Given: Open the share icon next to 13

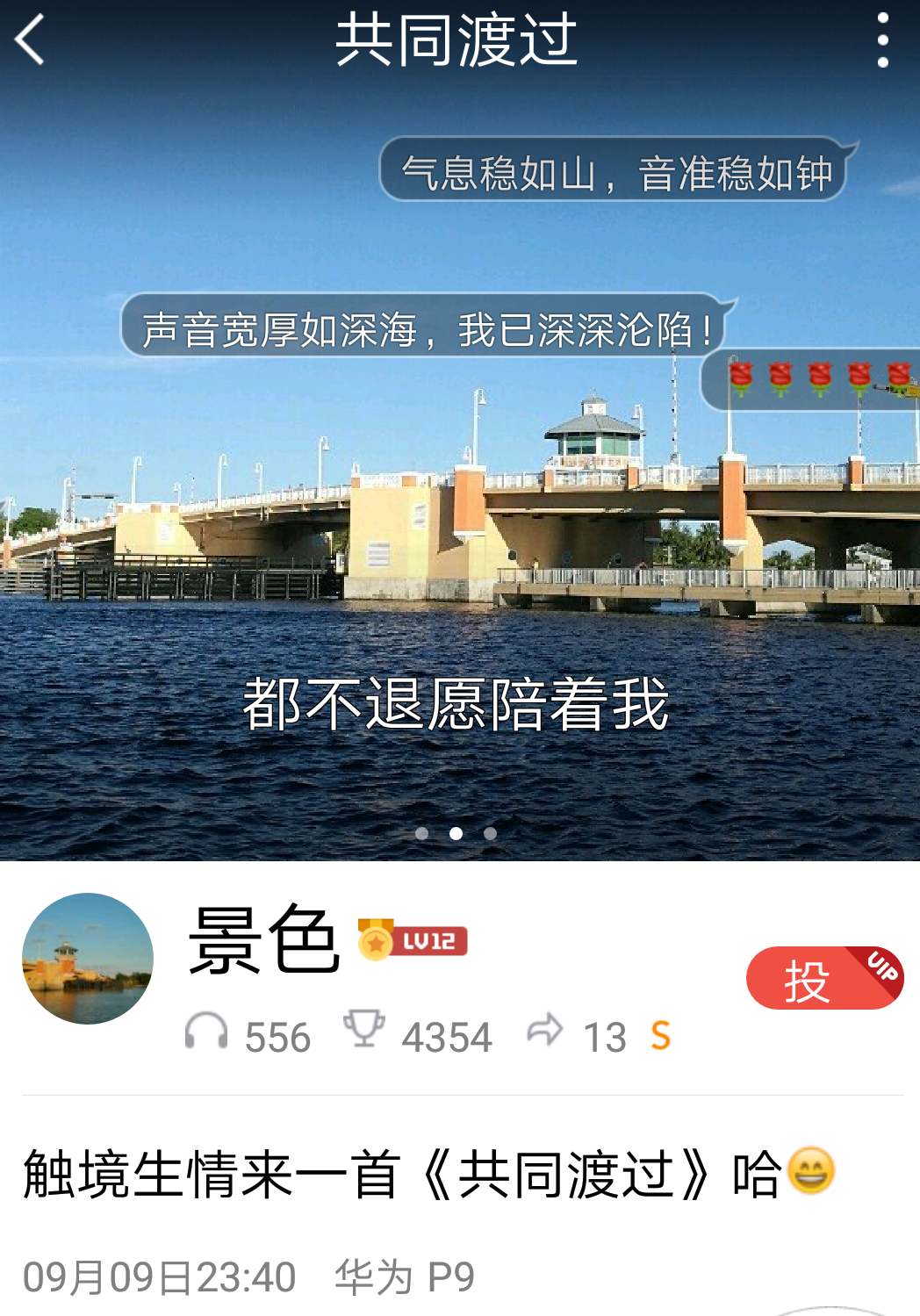Looking at the screenshot, I should point(545,1030).
